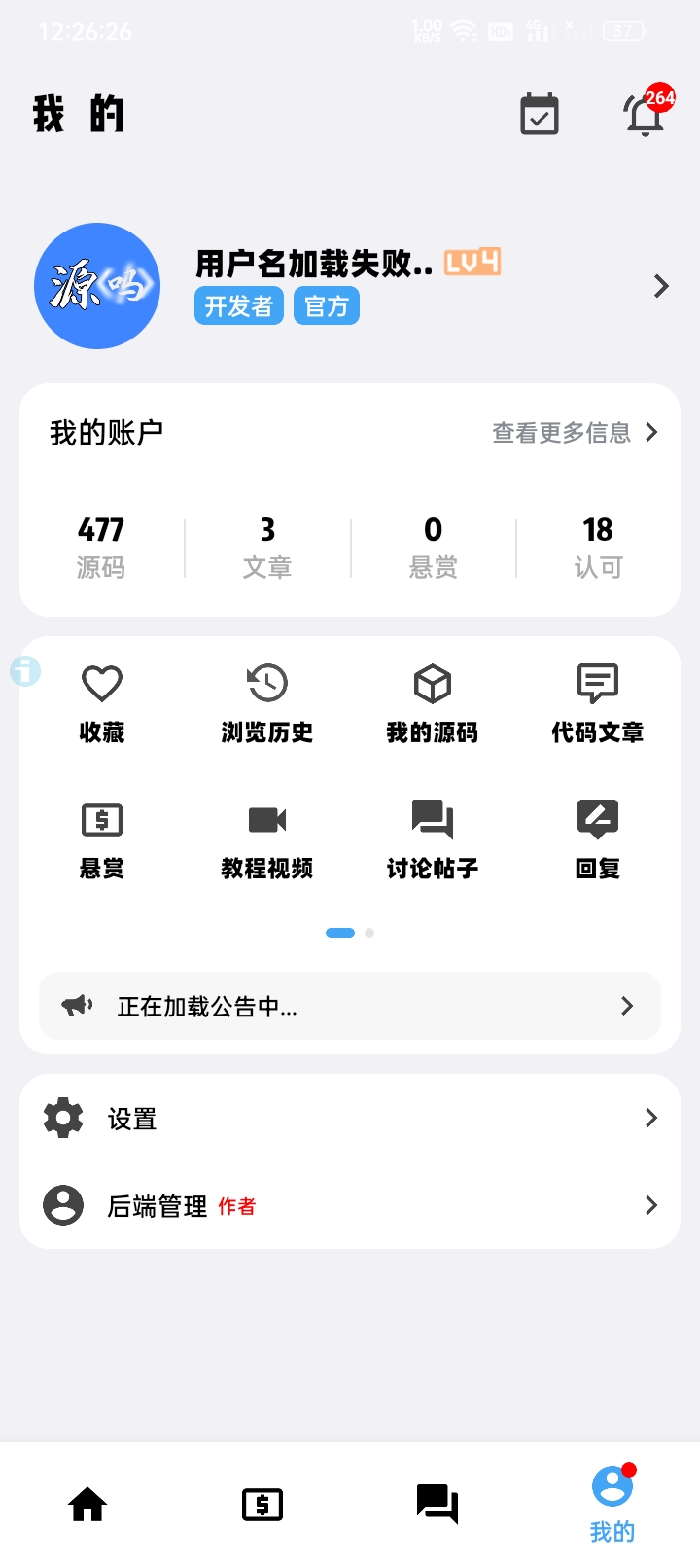Open the 回复 replies section
The height and width of the screenshot is (1568, 700).
coord(597,837)
